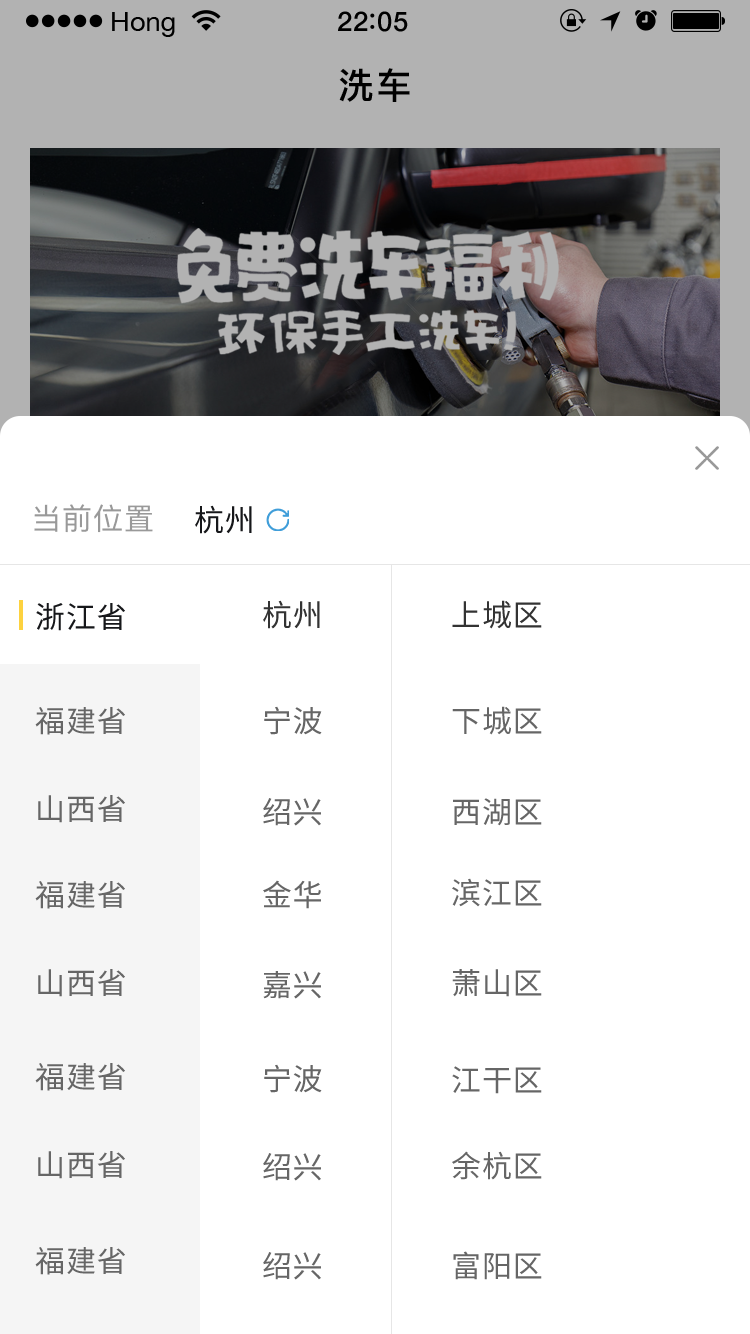Pick 下城区 district
Viewport: 750px width, 1334px height.
click(497, 721)
